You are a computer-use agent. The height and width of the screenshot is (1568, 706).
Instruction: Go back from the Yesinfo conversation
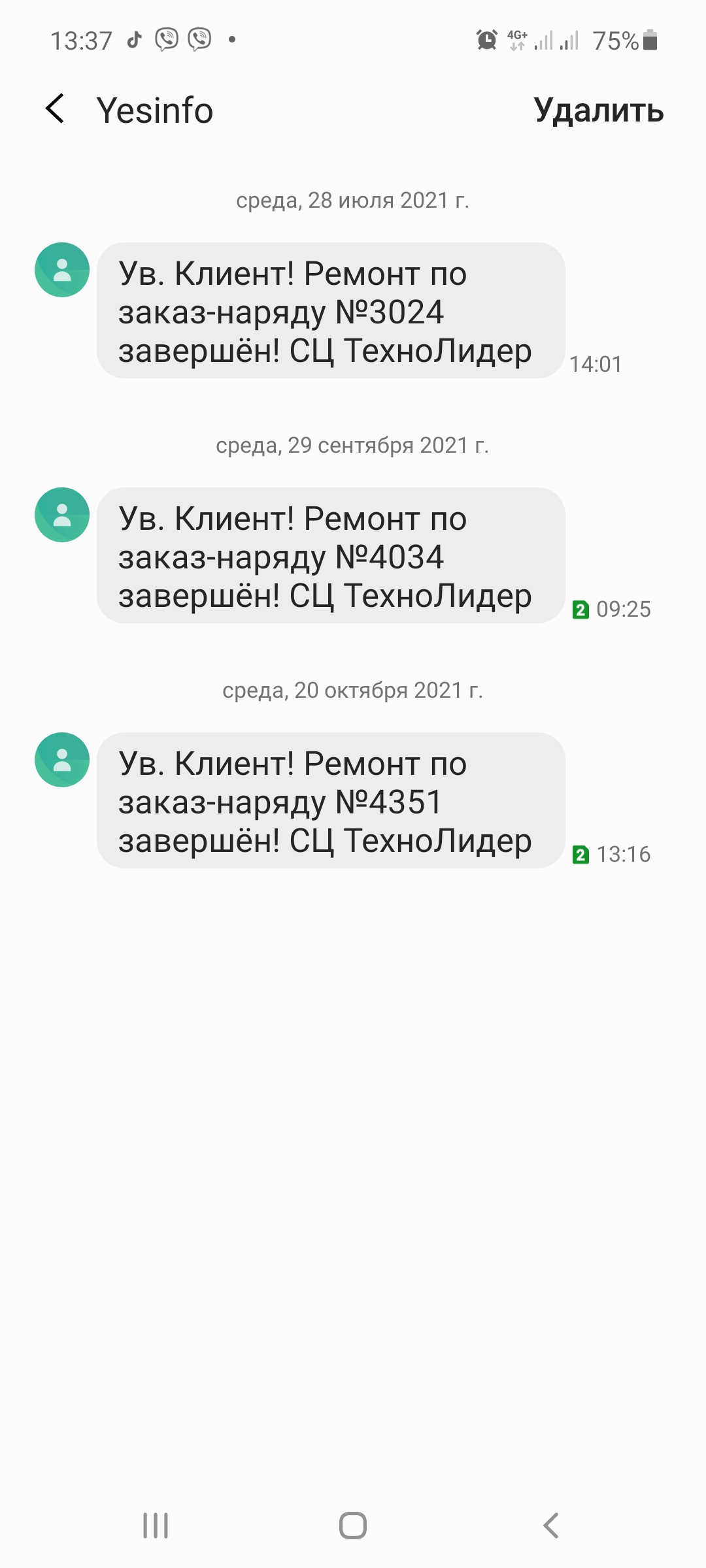coord(56,108)
